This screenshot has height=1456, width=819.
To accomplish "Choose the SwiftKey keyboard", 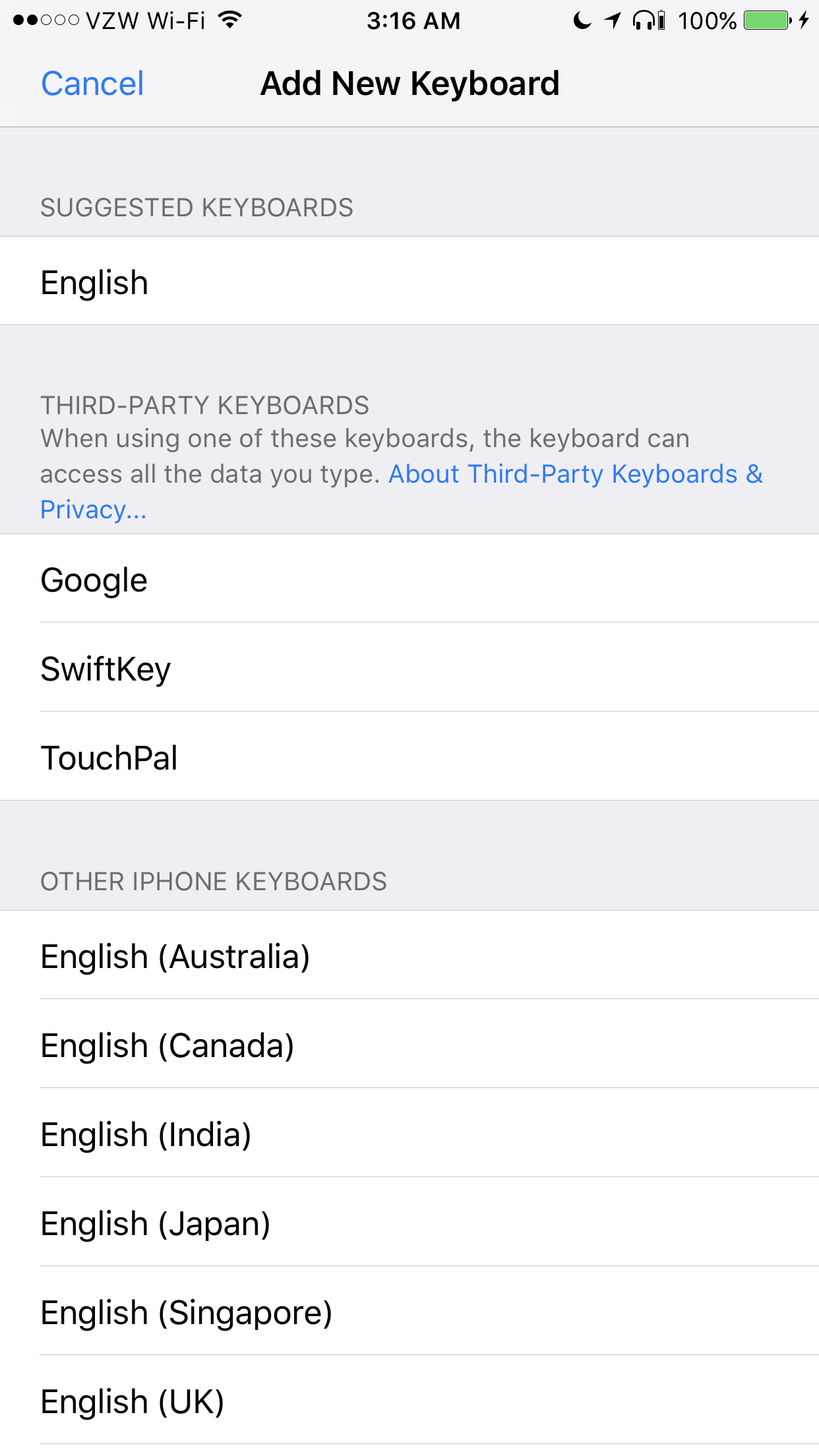I will point(409,667).
